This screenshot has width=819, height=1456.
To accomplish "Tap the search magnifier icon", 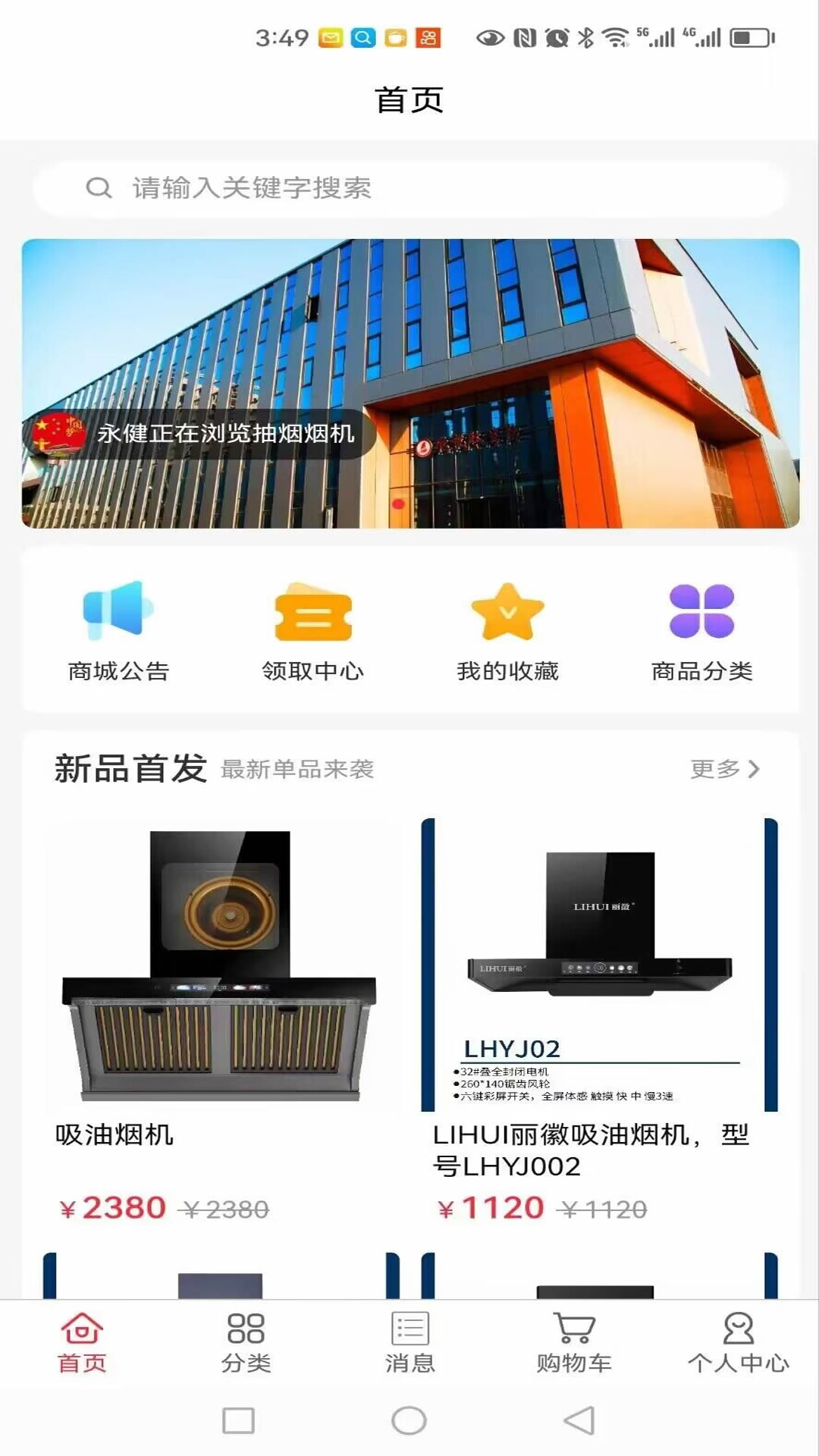I will pos(99,187).
